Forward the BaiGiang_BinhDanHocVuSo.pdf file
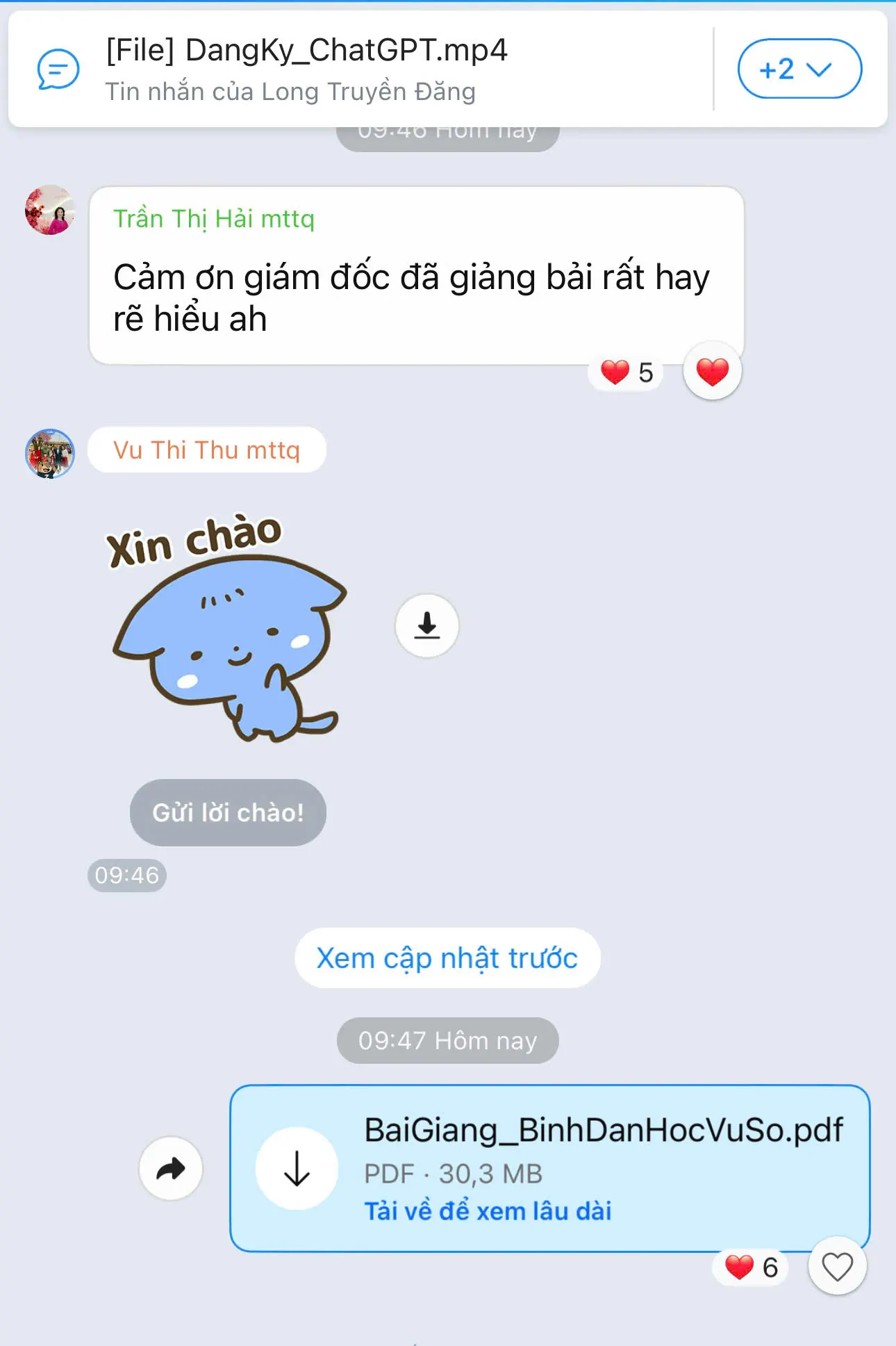This screenshot has height=1346, width=896. pyautogui.click(x=171, y=1168)
